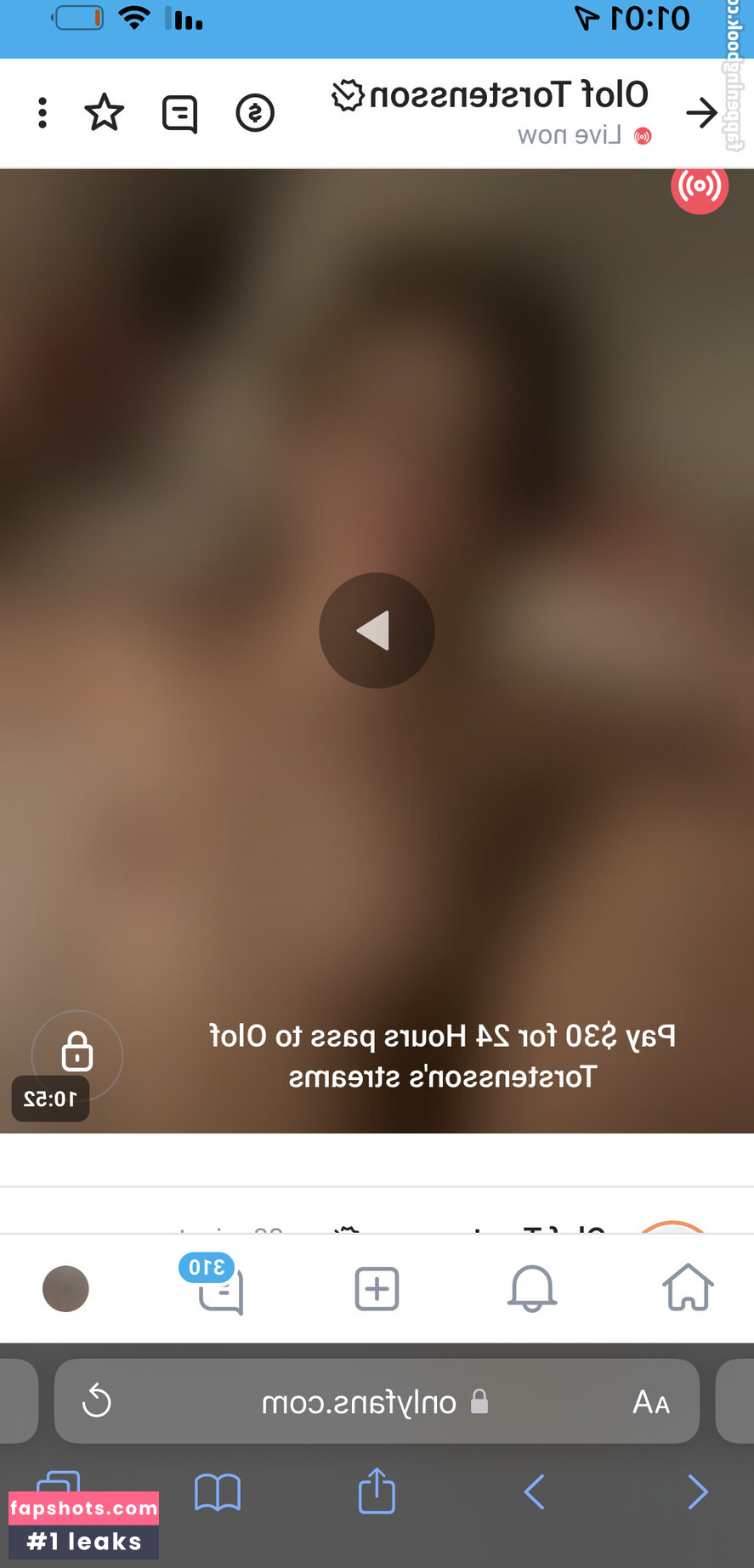Tap the star icon to favorite this creator
This screenshot has height=1568, width=754.
[x=105, y=113]
